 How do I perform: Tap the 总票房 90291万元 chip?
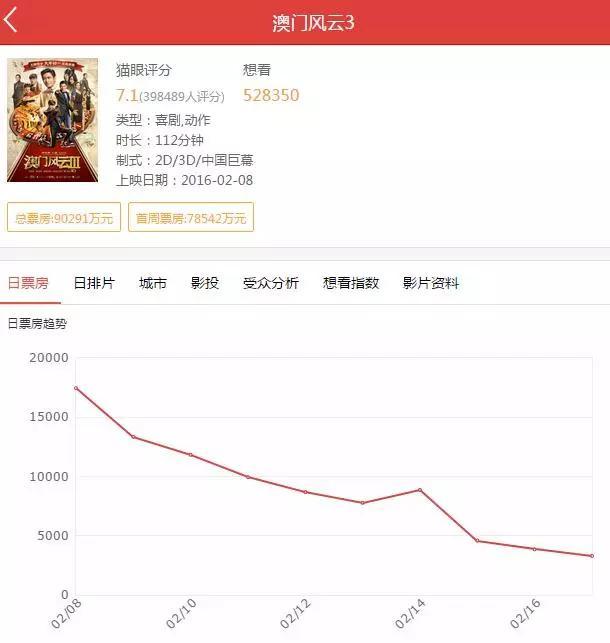pos(64,217)
